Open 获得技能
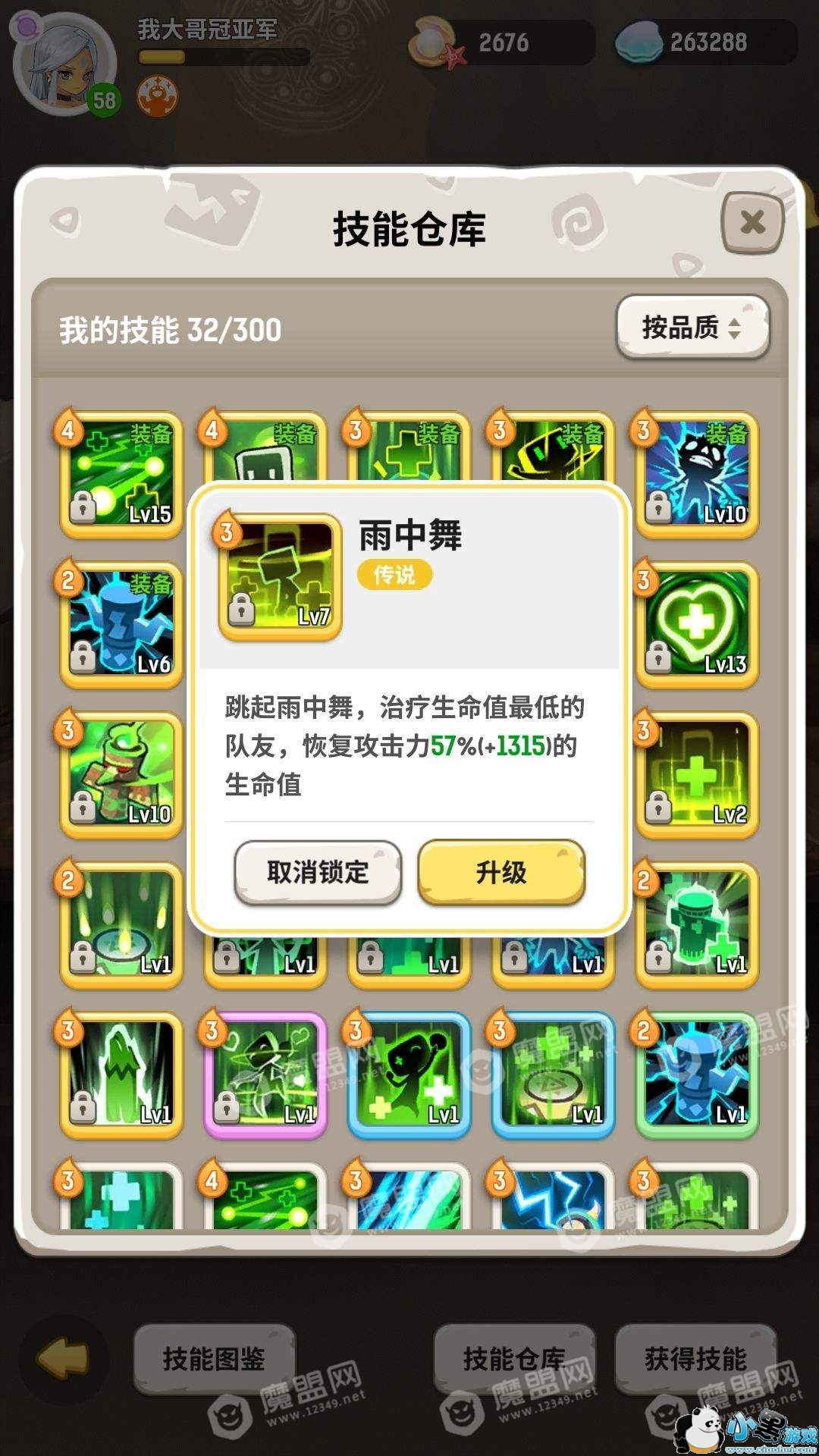 (695, 1358)
